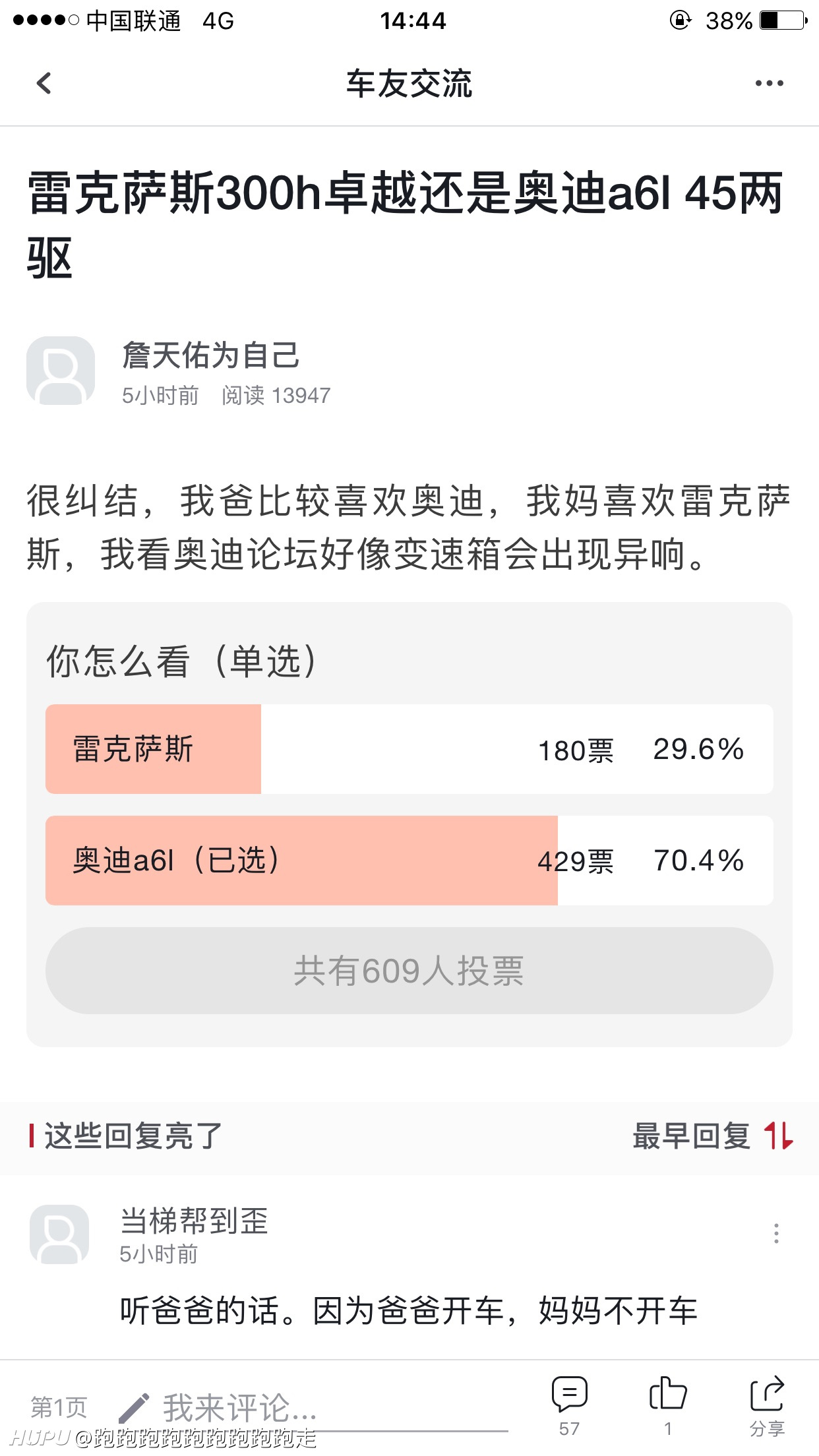Tap the 奥迪a6l poll option

click(409, 861)
